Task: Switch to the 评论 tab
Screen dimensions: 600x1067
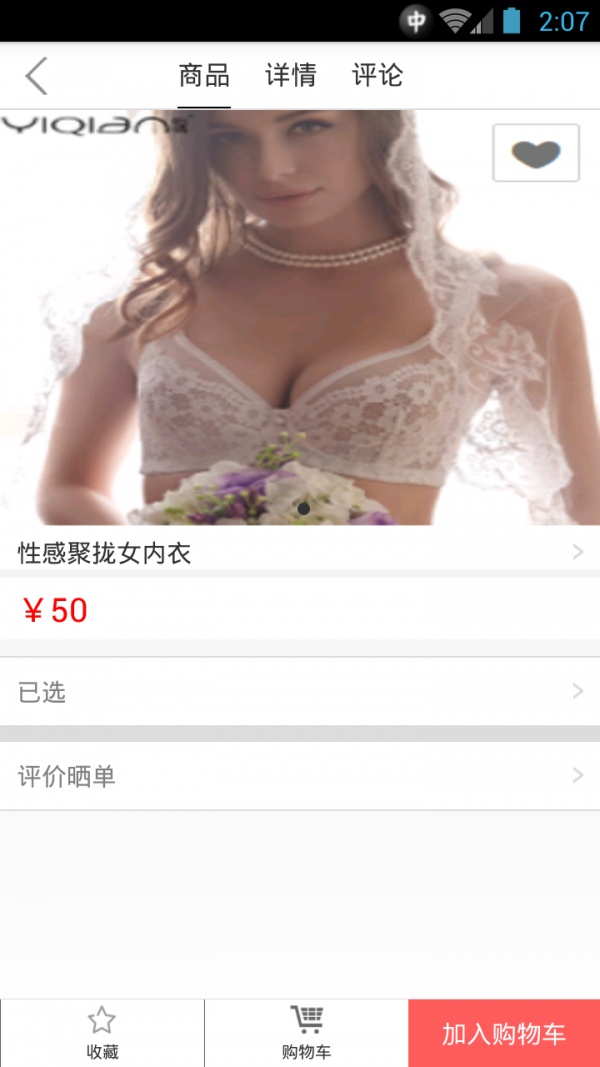Action: (x=377, y=75)
